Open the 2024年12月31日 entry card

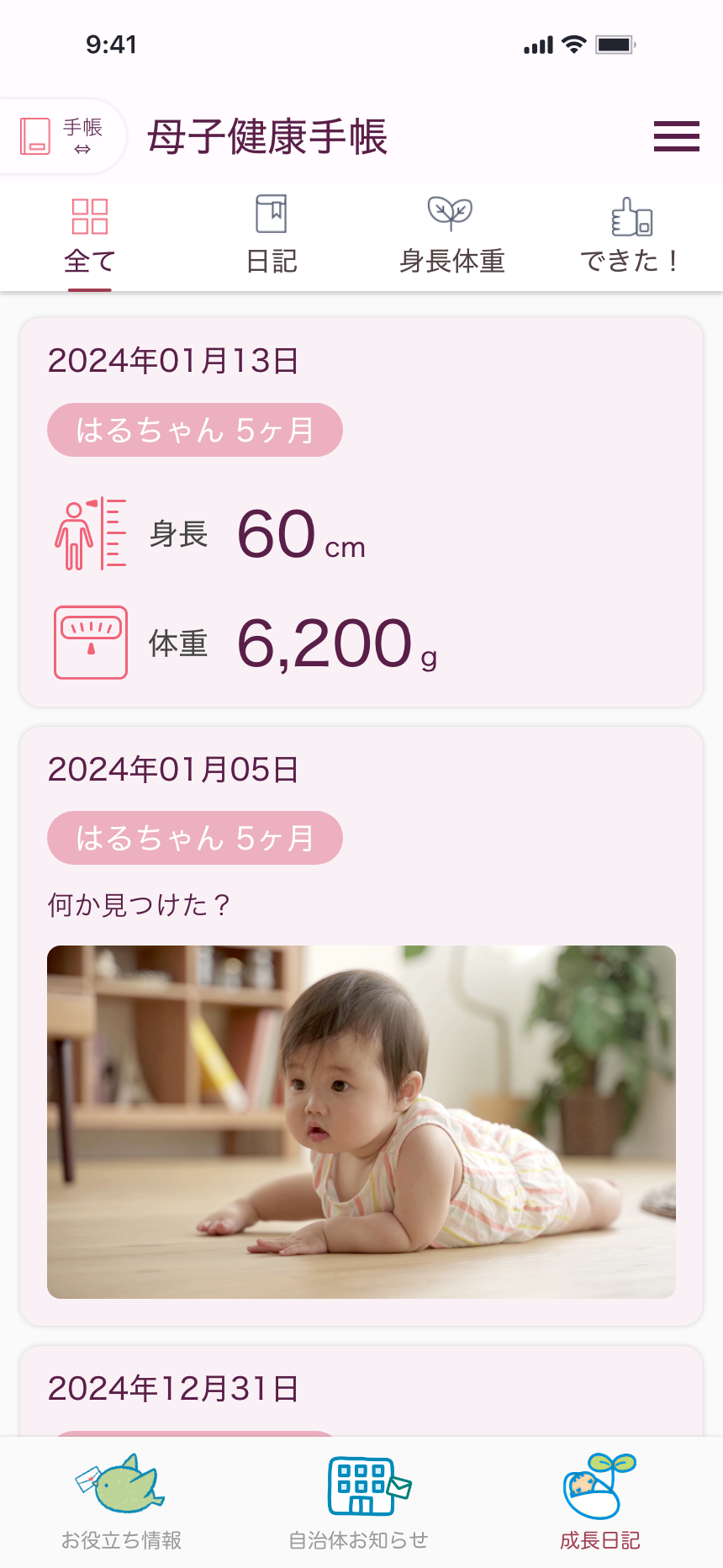tap(361, 1388)
